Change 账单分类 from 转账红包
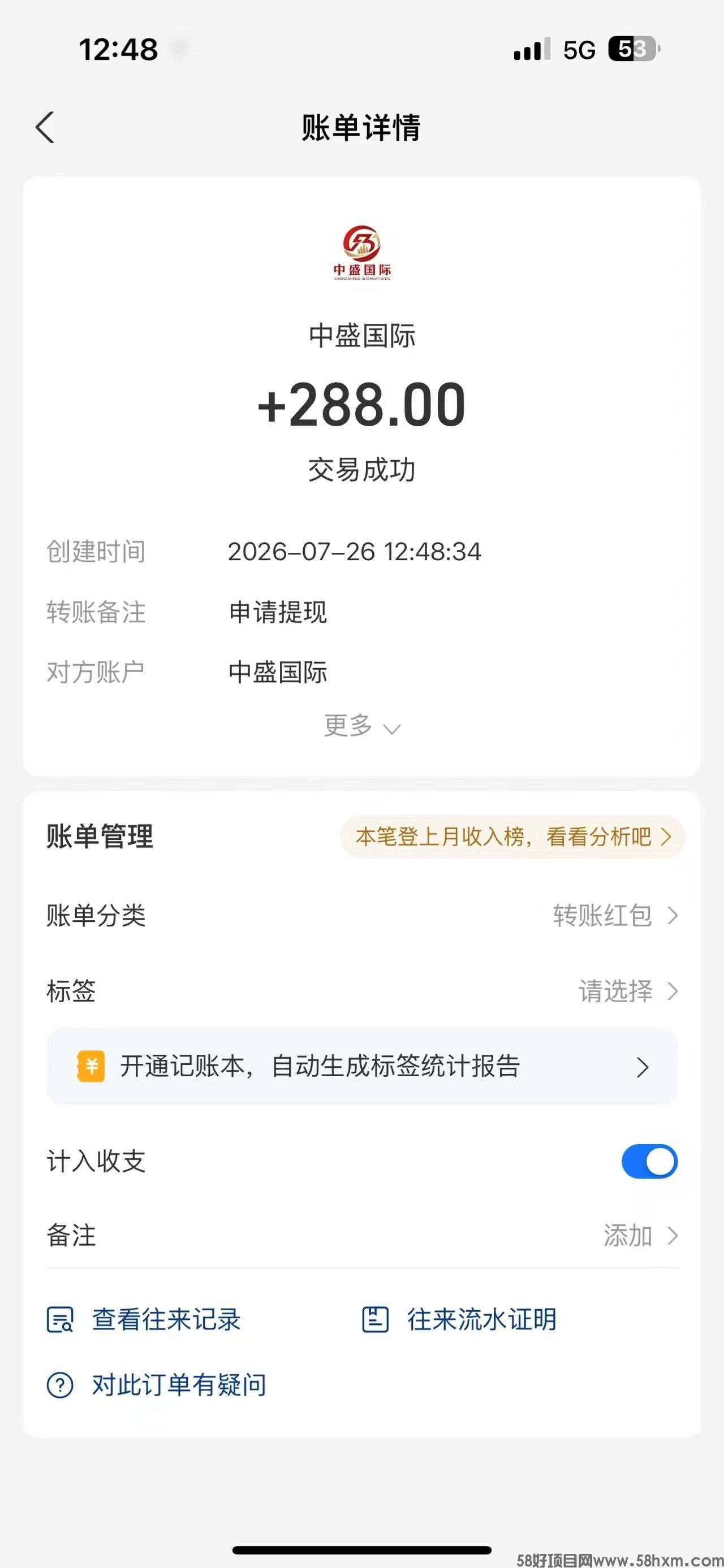This screenshot has width=724, height=1568. tap(361, 916)
